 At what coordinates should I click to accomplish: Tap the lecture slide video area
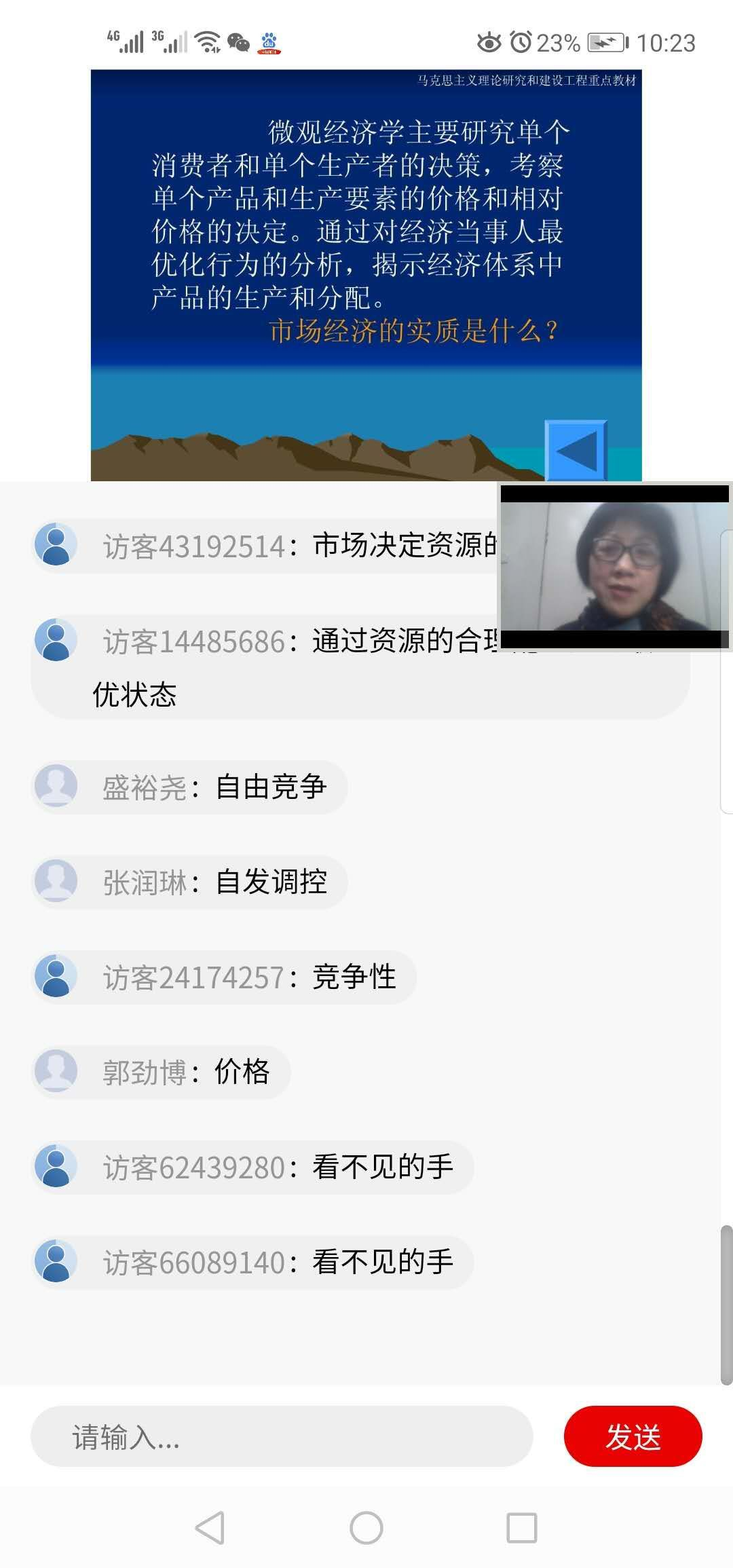click(366, 275)
